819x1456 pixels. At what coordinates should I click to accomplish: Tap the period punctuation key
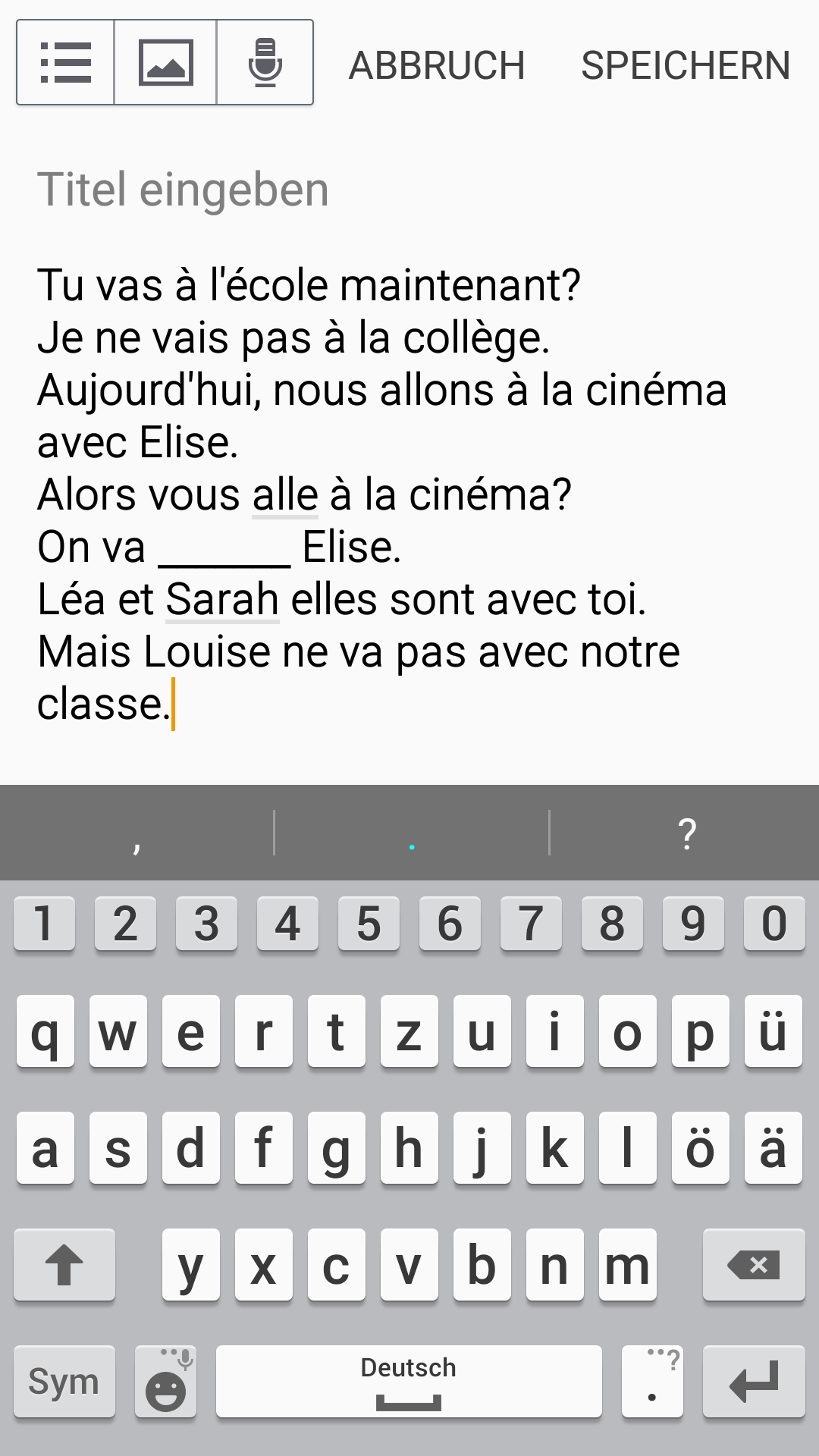pos(652,1382)
